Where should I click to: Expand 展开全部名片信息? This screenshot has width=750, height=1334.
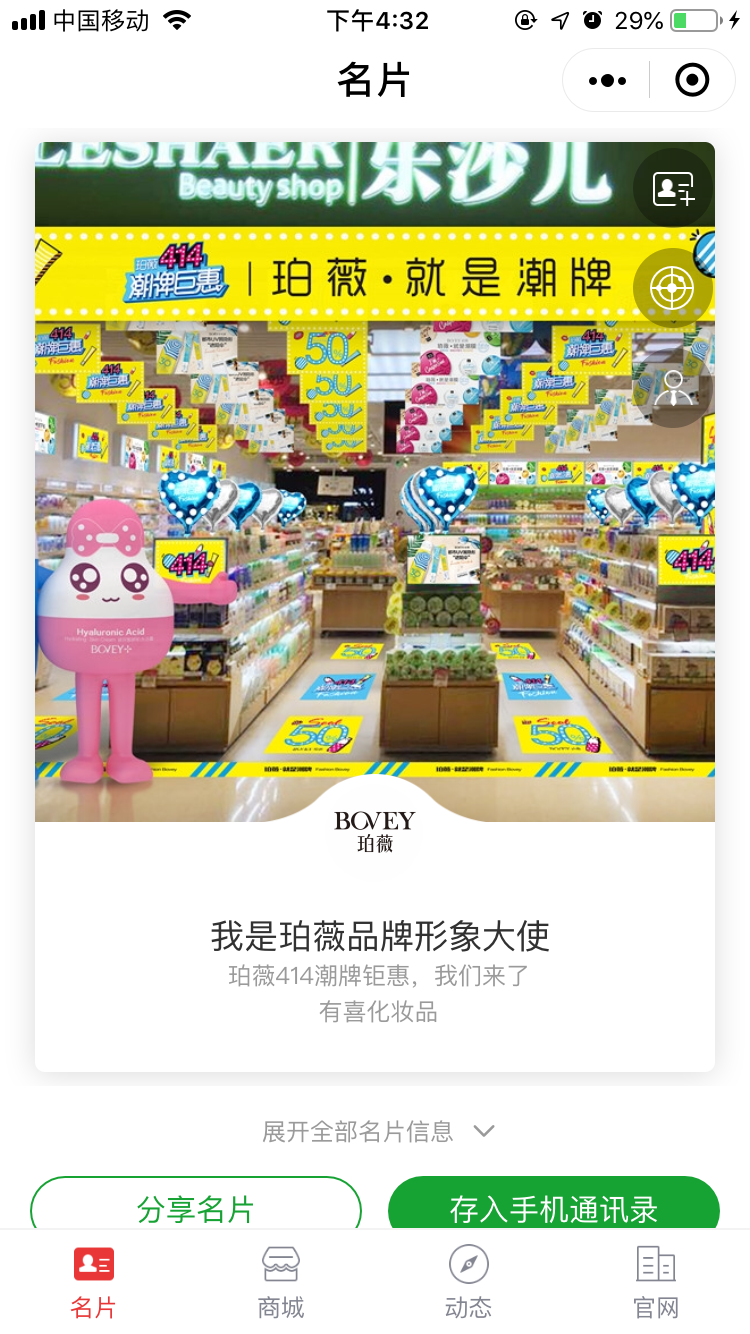(x=377, y=1131)
